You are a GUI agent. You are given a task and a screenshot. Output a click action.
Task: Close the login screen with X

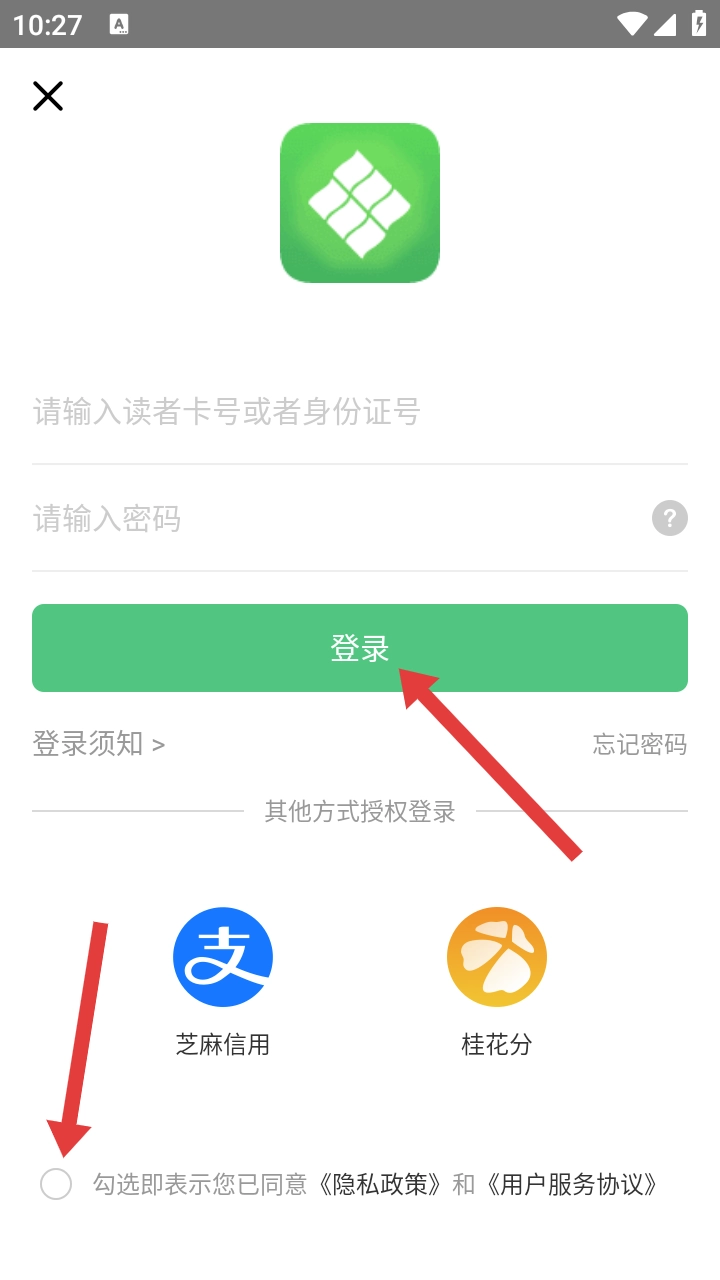click(48, 96)
